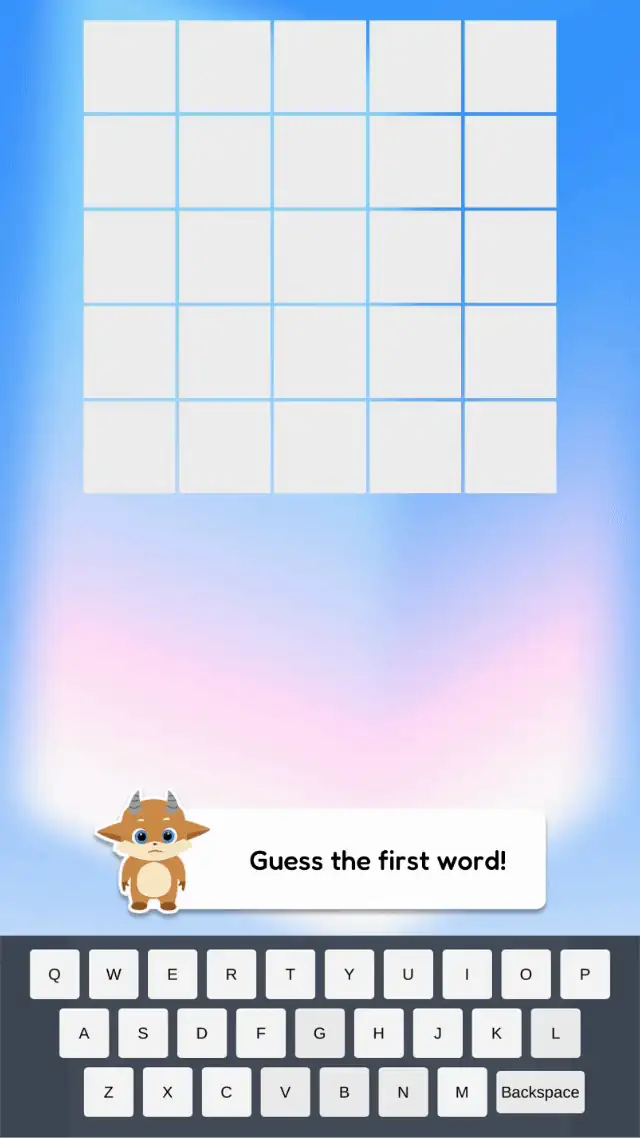Select the C key
Viewport: 640px width, 1138px height.
coord(226,1092)
